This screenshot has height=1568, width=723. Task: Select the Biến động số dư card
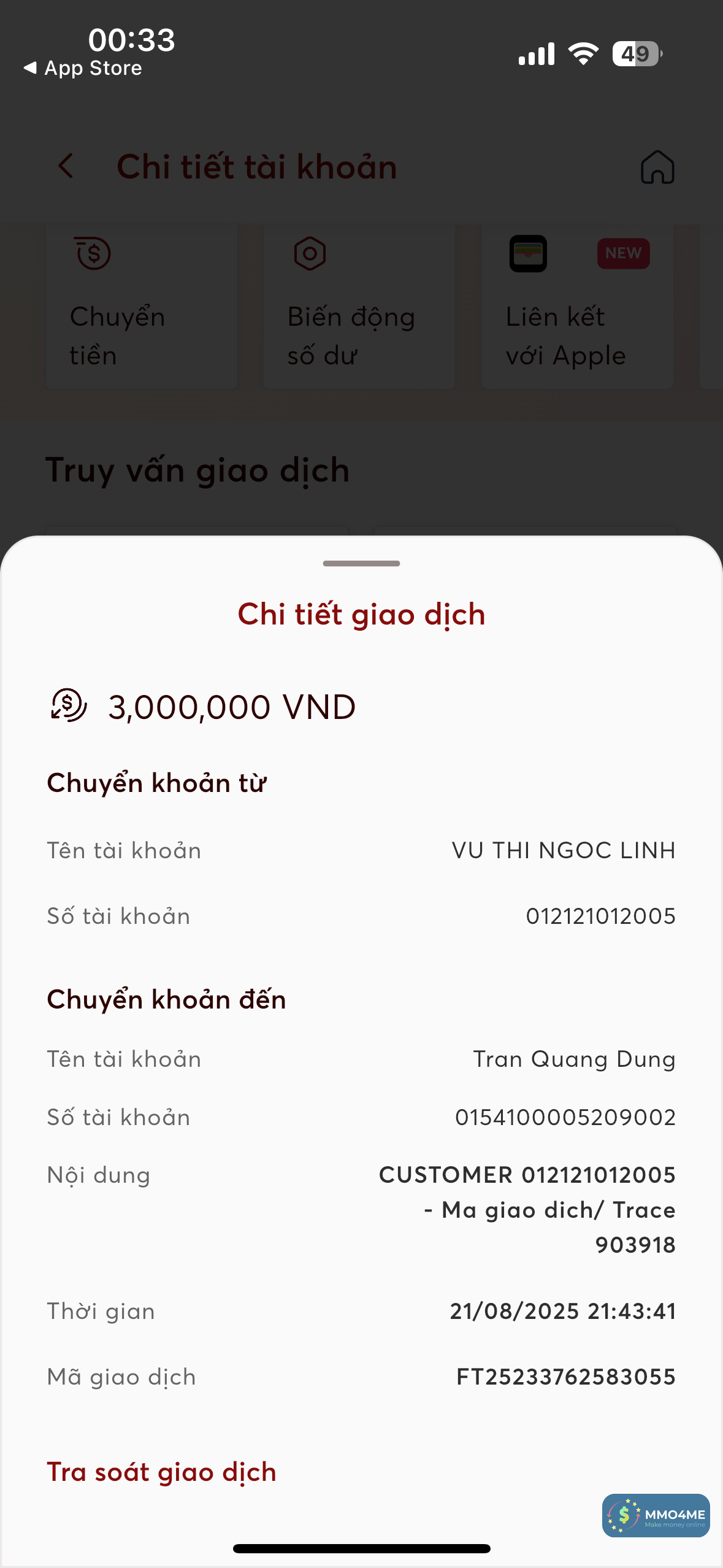point(359,307)
